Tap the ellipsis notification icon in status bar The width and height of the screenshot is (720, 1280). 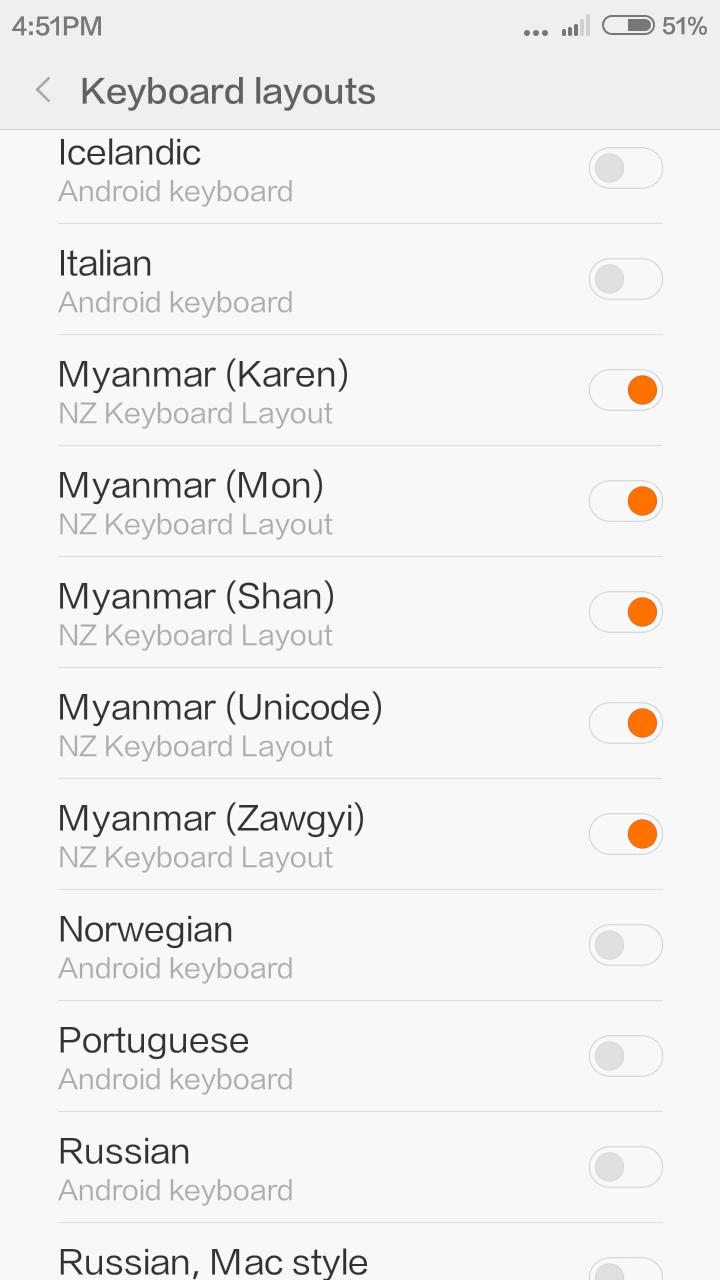pos(534,27)
